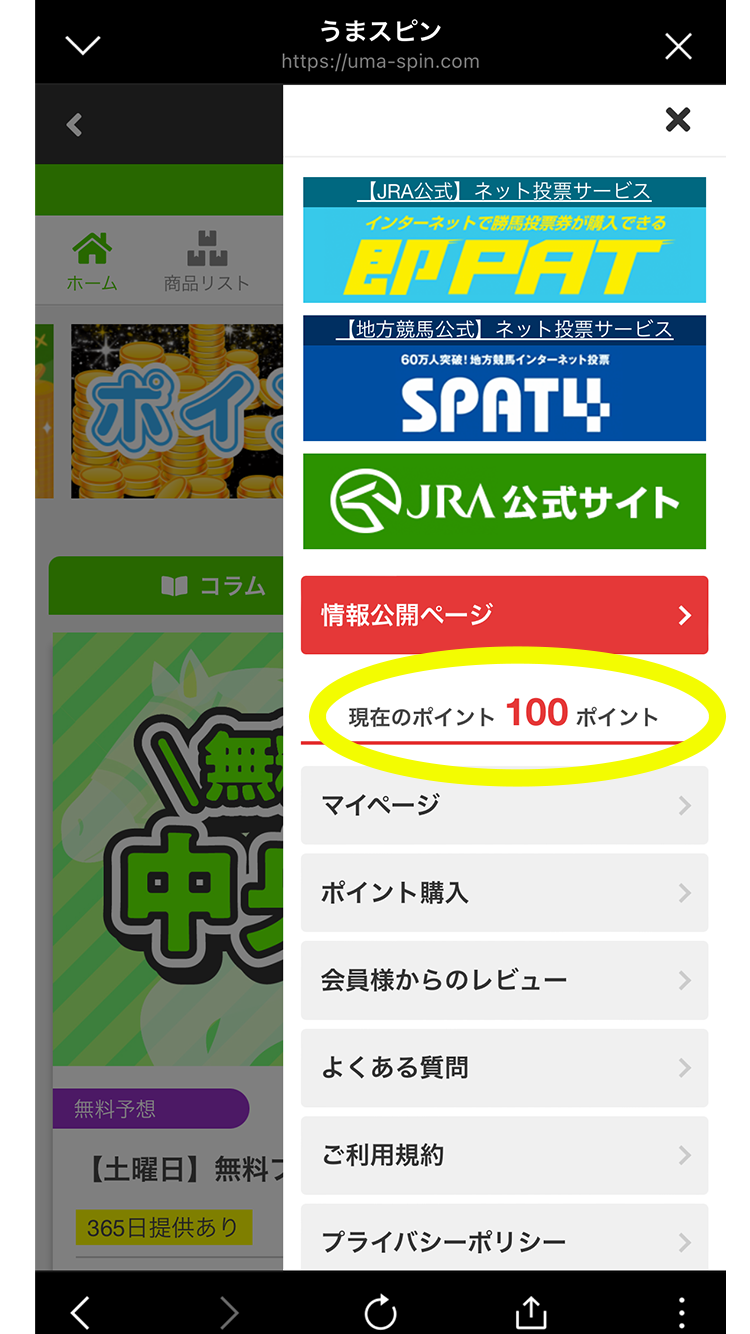Open the SPAT4 local racing banner

[504, 379]
